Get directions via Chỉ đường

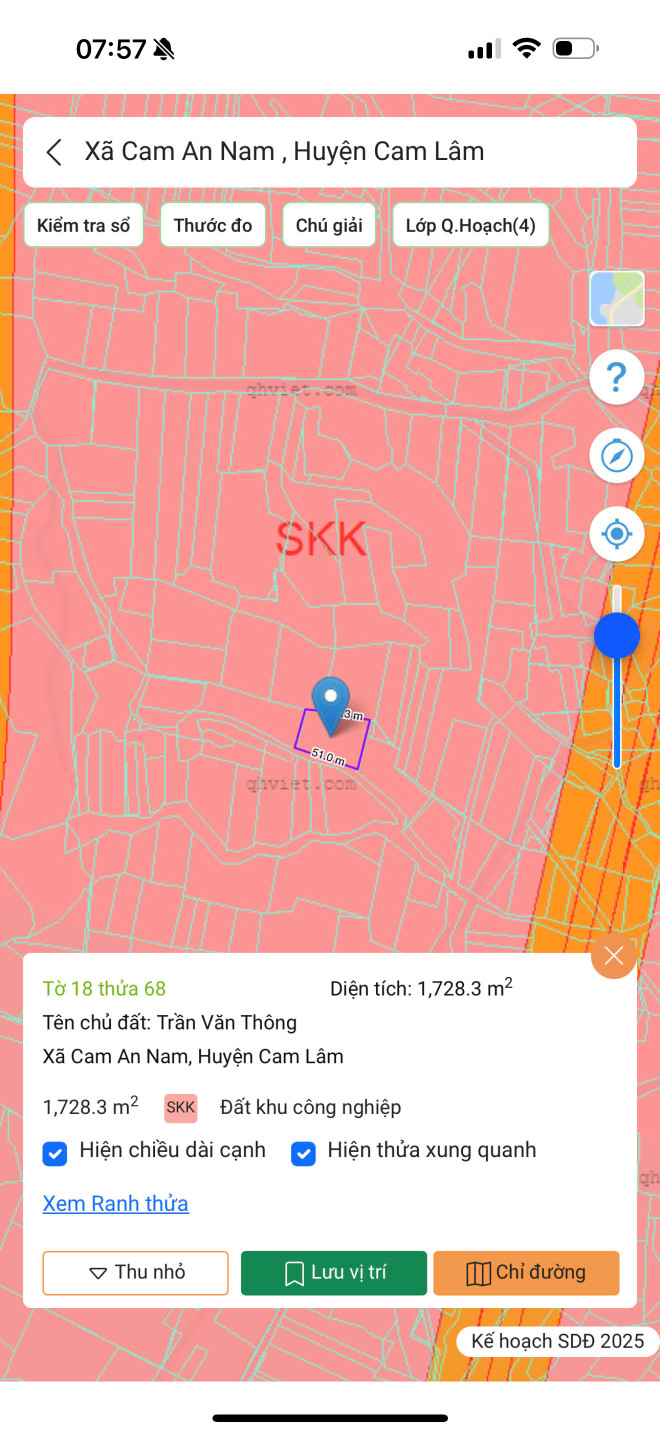click(x=526, y=1273)
